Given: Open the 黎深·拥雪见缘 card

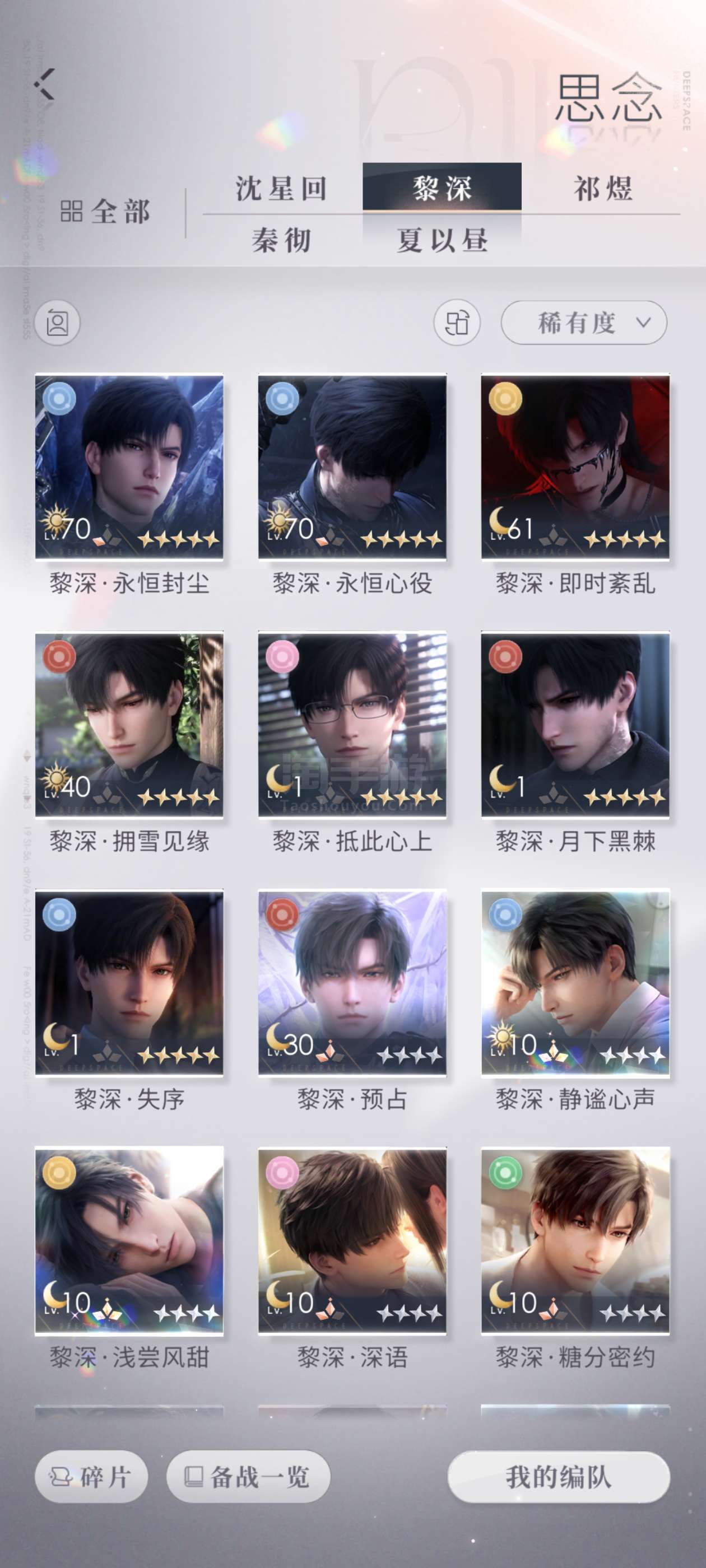Looking at the screenshot, I should coord(129,725).
